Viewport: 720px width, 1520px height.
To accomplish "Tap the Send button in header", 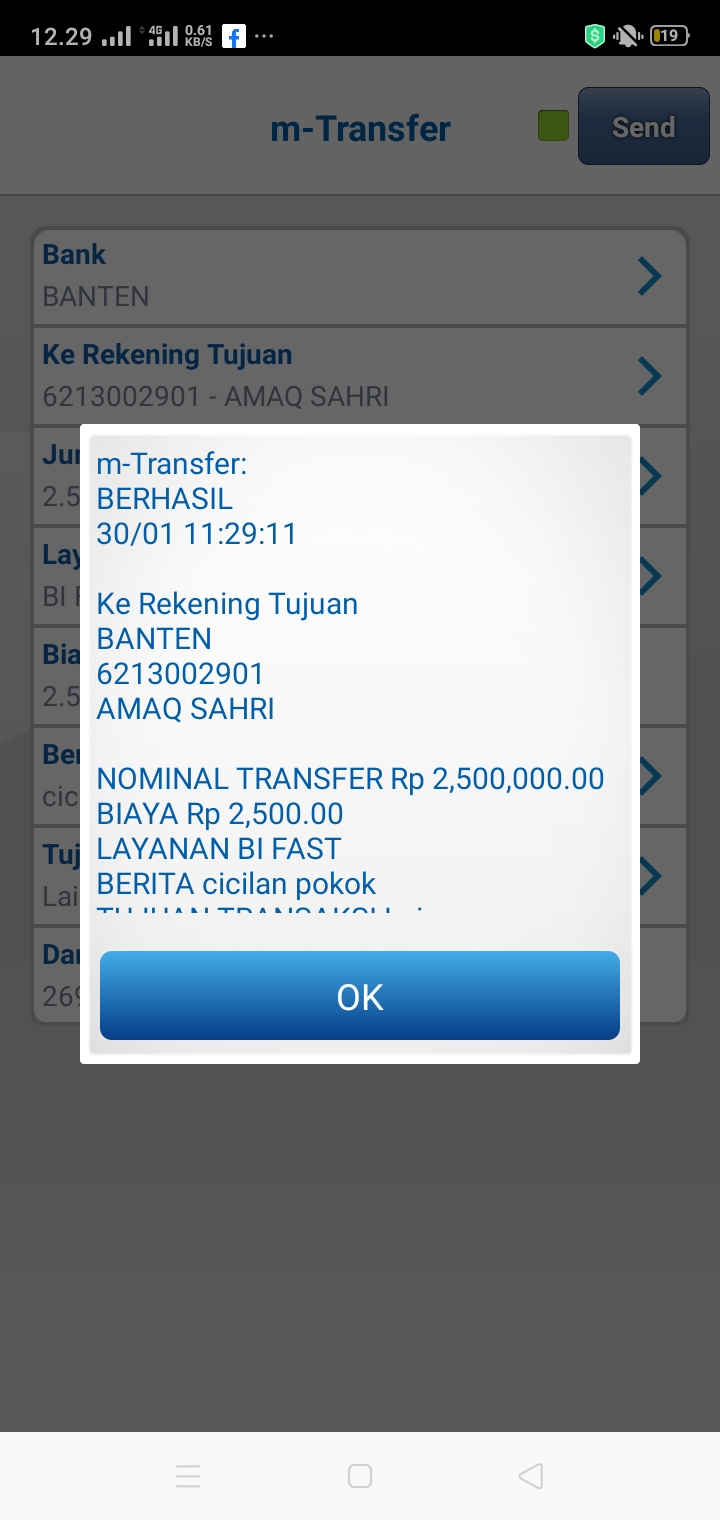I will pyautogui.click(x=643, y=127).
